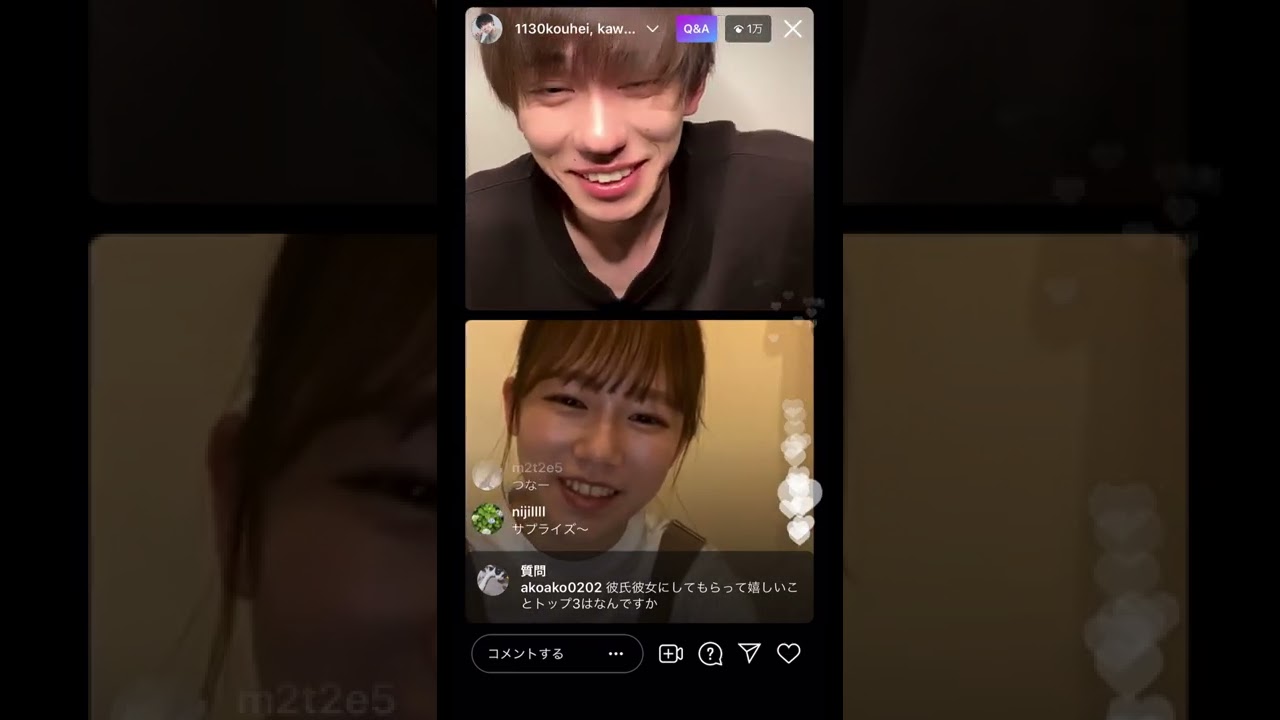Image resolution: width=1280 pixels, height=720 pixels.
Task: Send a like with the heart icon
Action: (x=789, y=653)
